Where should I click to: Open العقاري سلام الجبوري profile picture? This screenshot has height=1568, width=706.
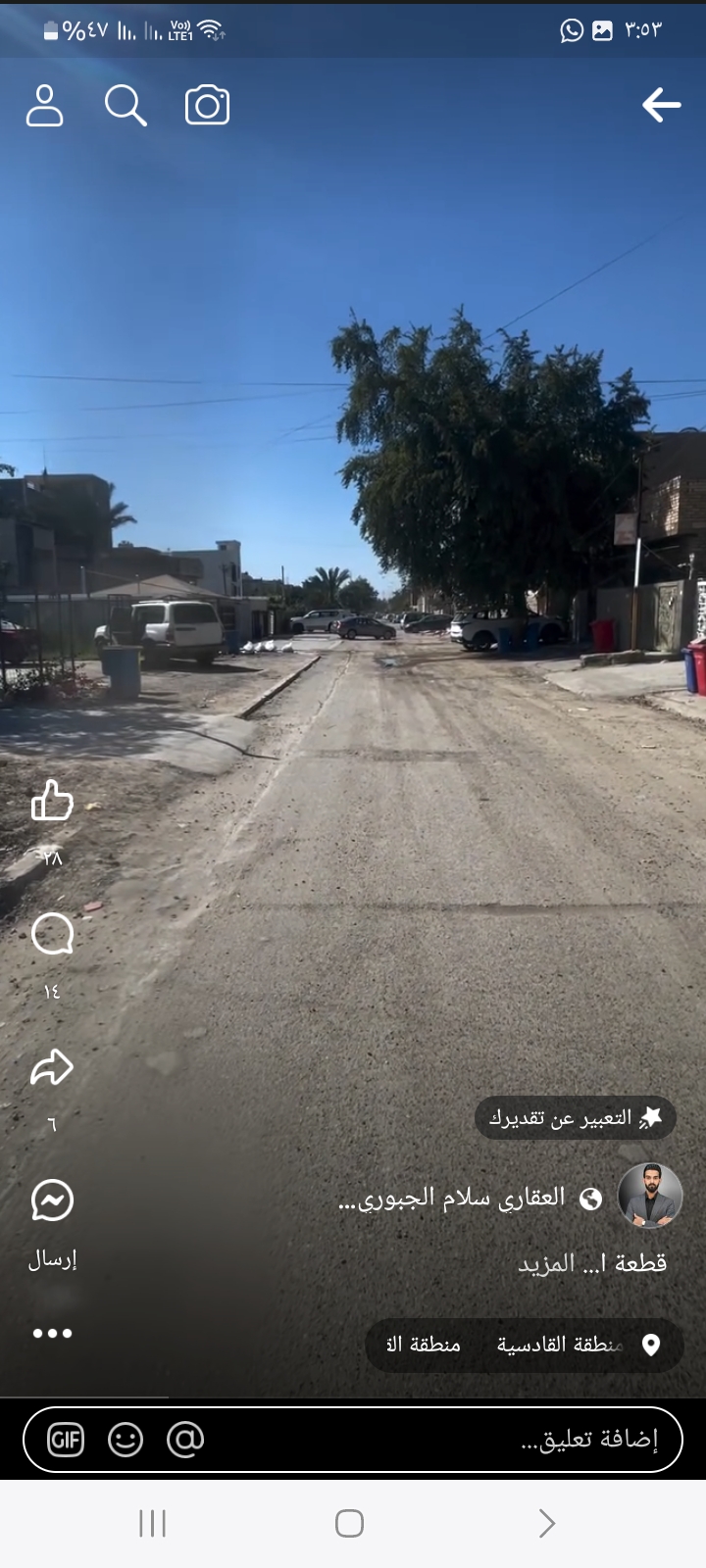click(650, 1196)
